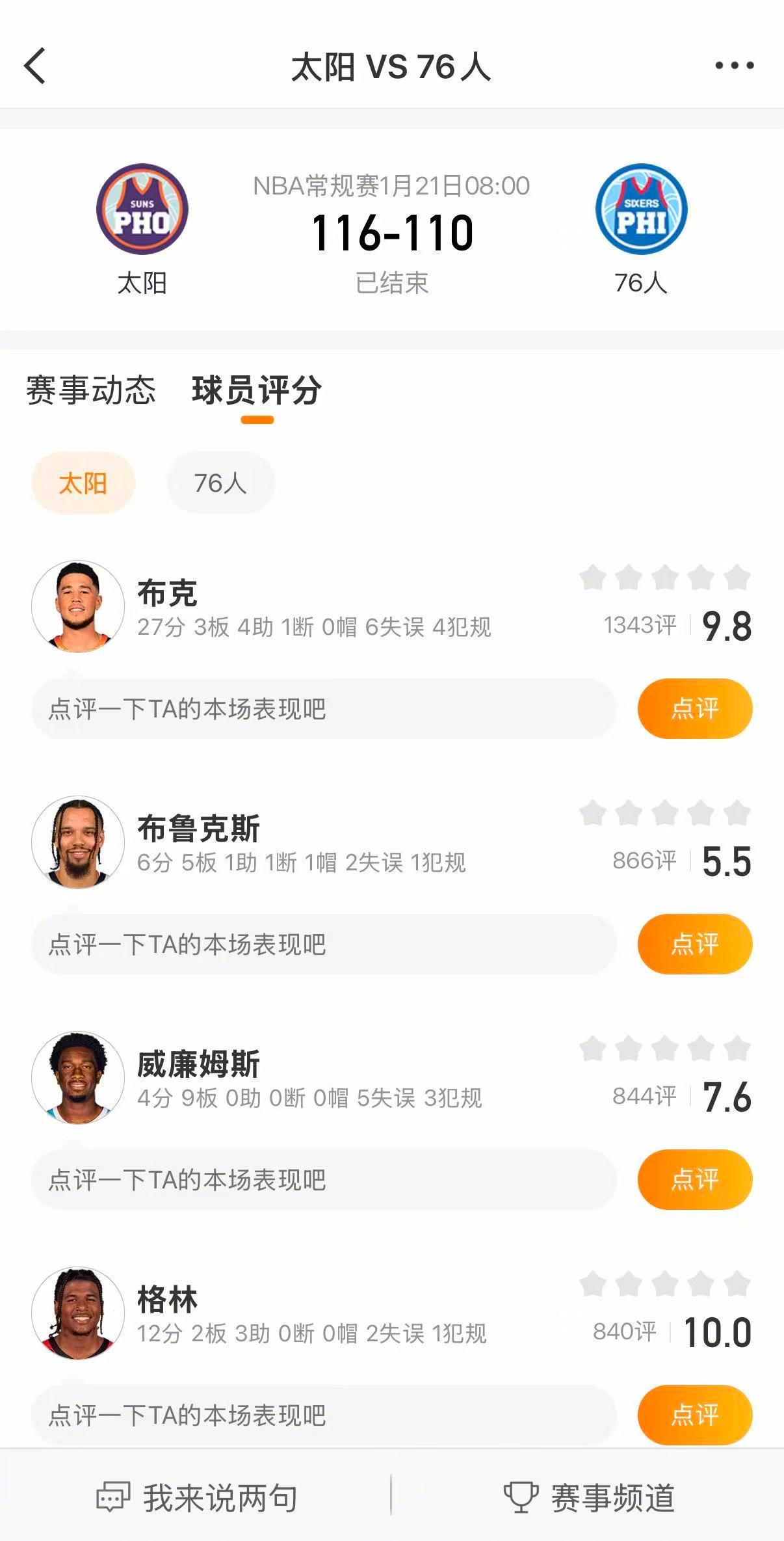The image size is (784, 1541).
Task: Tap the comment field under 威廉姆斯
Action: coord(324,1179)
